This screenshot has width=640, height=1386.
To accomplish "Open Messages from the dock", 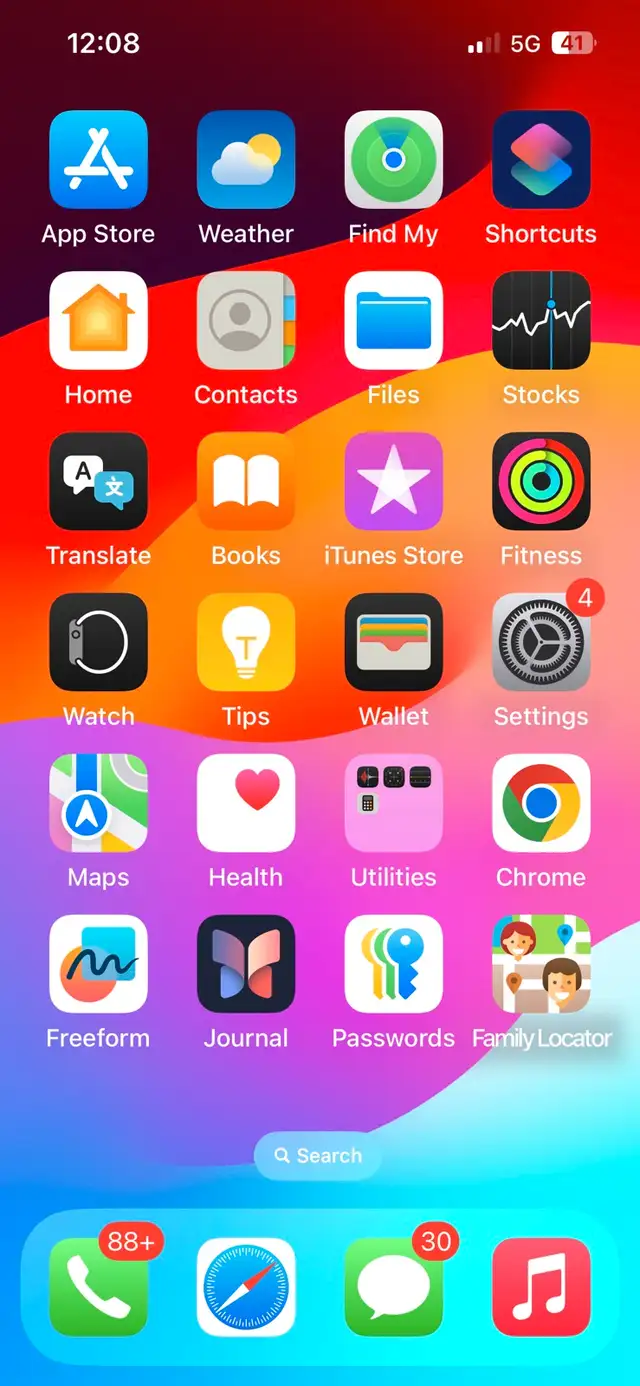I will [x=394, y=1287].
